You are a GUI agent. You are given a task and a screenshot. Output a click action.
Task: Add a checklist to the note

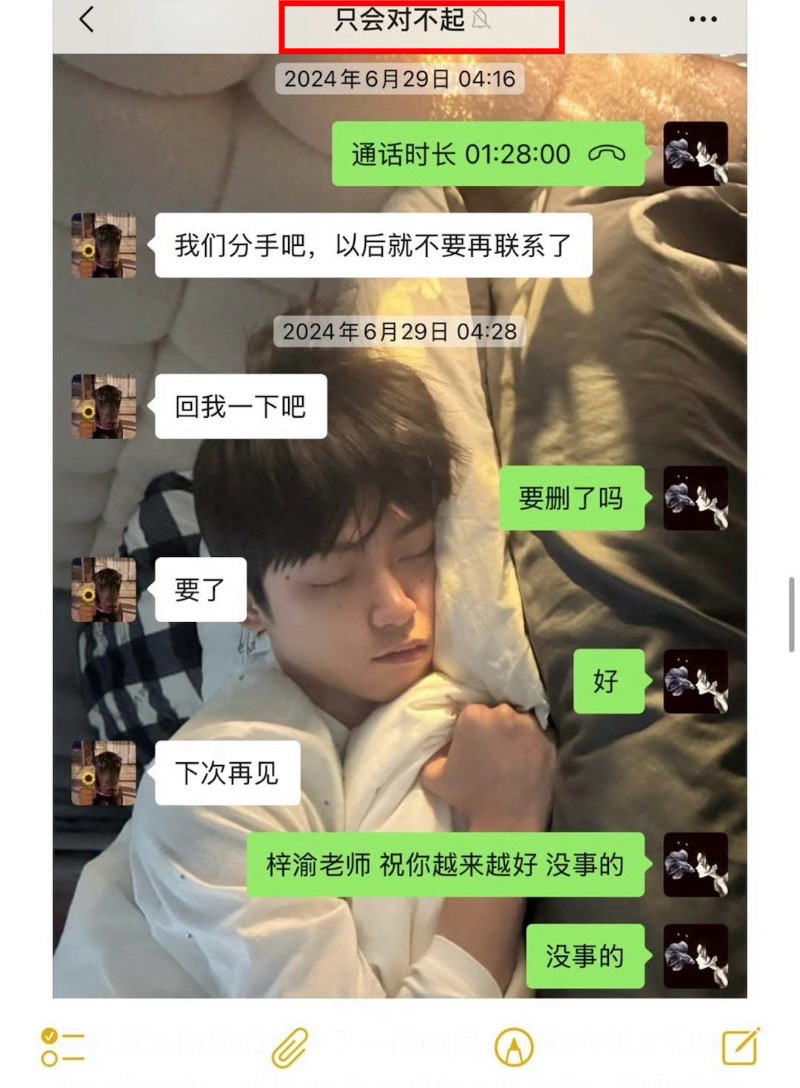tap(63, 1047)
